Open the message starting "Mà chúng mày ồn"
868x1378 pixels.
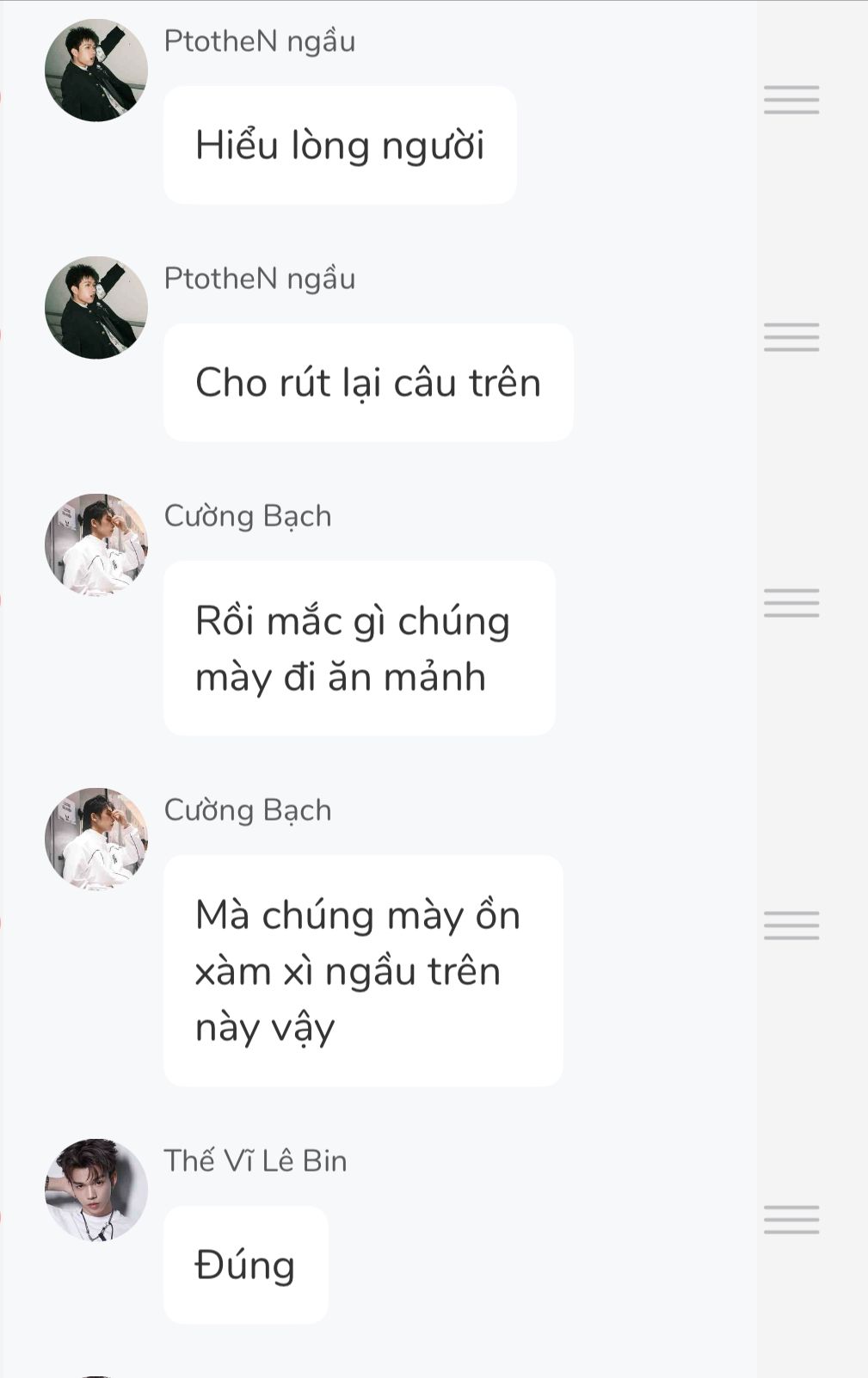pos(362,970)
